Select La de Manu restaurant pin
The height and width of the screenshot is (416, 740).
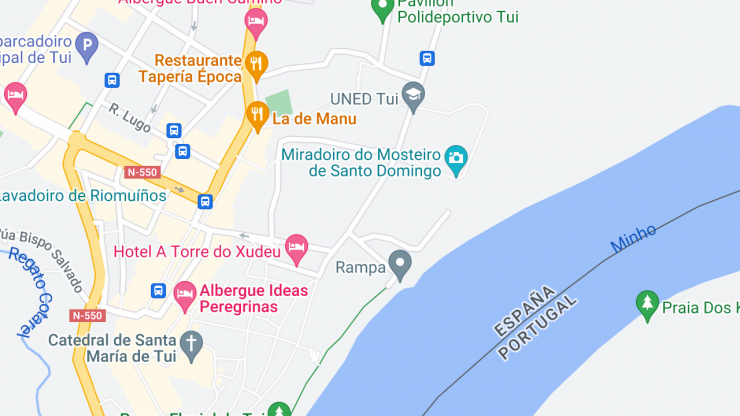(256, 116)
